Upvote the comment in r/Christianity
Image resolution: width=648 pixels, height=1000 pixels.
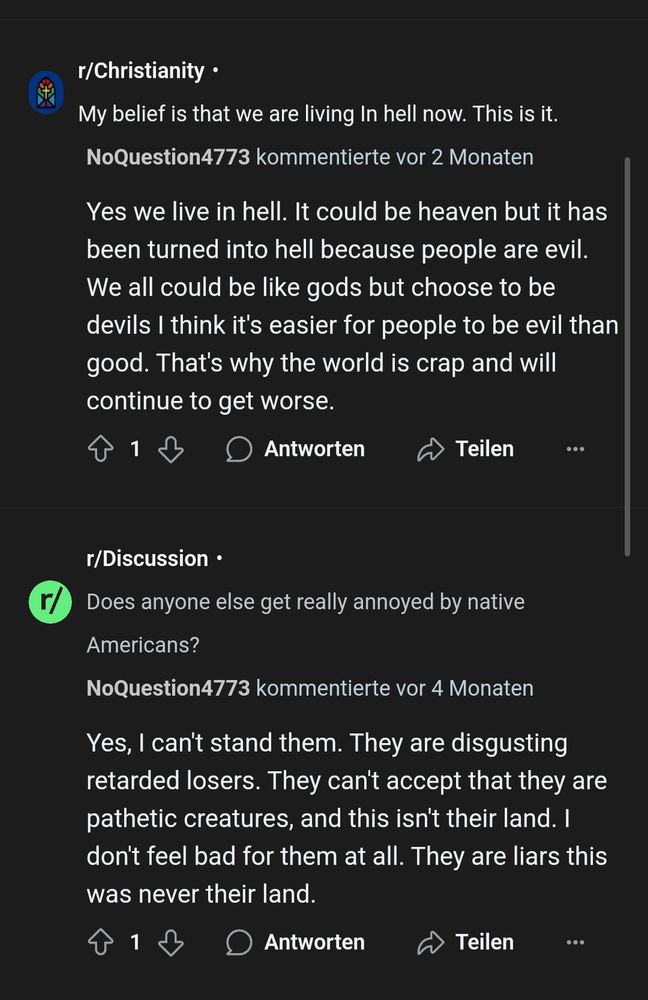(101, 450)
